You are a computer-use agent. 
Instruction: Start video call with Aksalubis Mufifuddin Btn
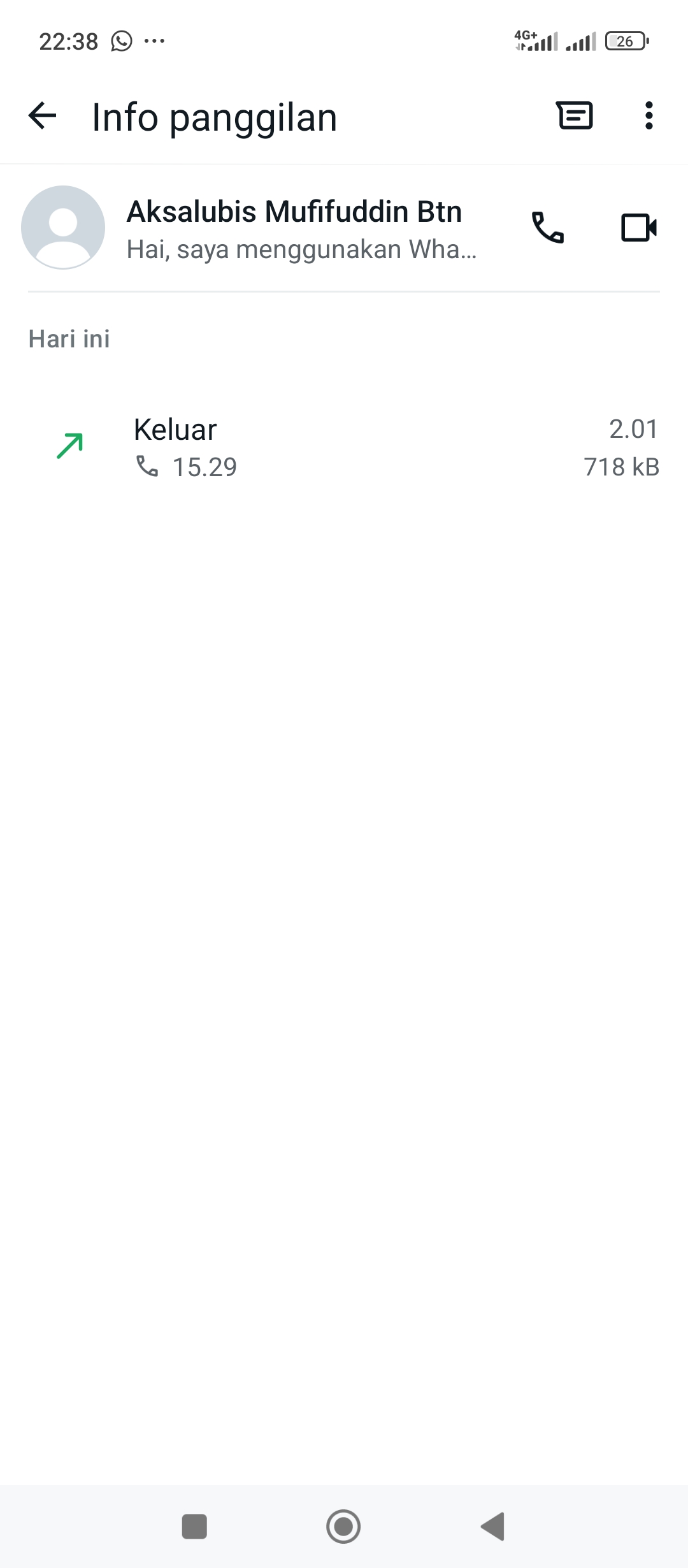click(x=638, y=228)
